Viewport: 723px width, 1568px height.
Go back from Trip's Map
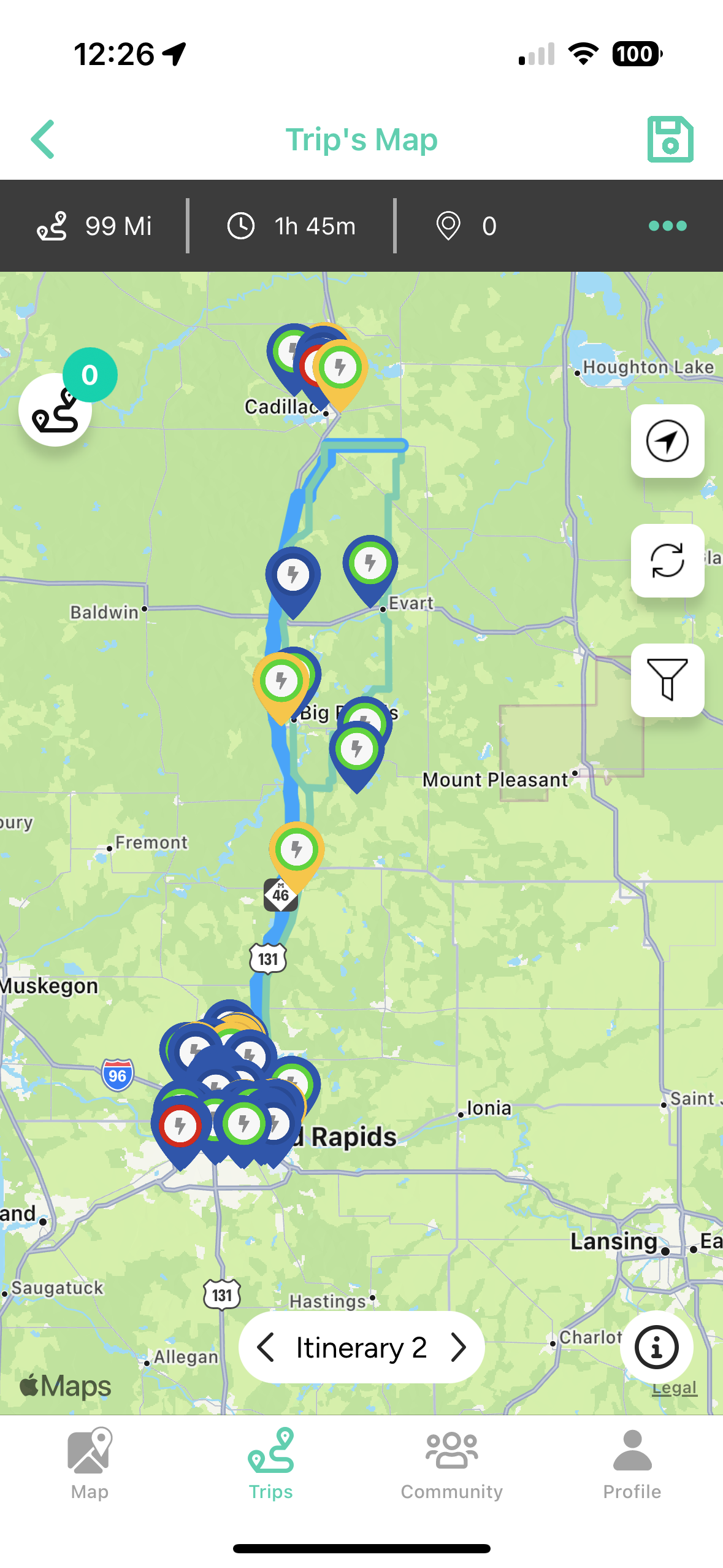coord(43,139)
